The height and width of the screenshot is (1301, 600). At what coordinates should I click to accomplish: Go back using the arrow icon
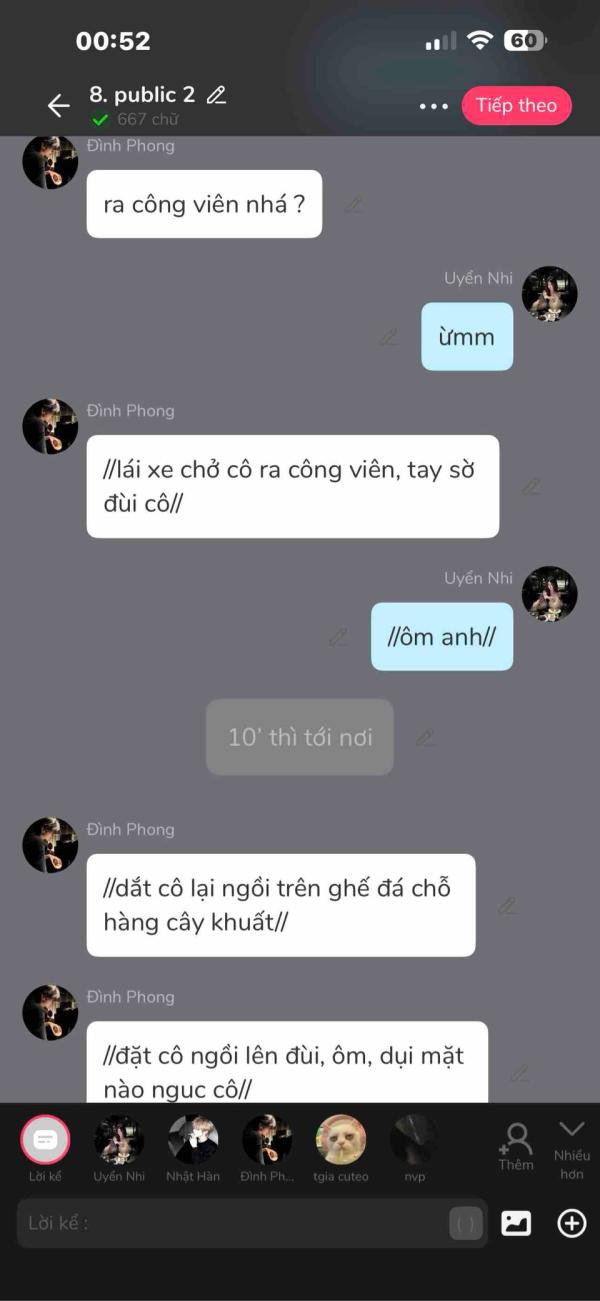(58, 105)
